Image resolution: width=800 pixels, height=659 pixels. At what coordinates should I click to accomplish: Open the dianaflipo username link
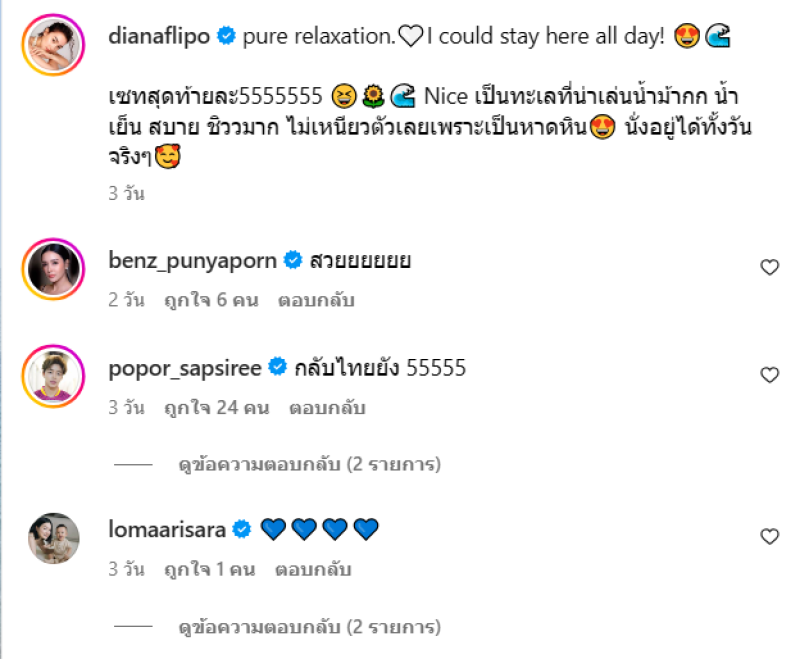pyautogui.click(x=157, y=37)
